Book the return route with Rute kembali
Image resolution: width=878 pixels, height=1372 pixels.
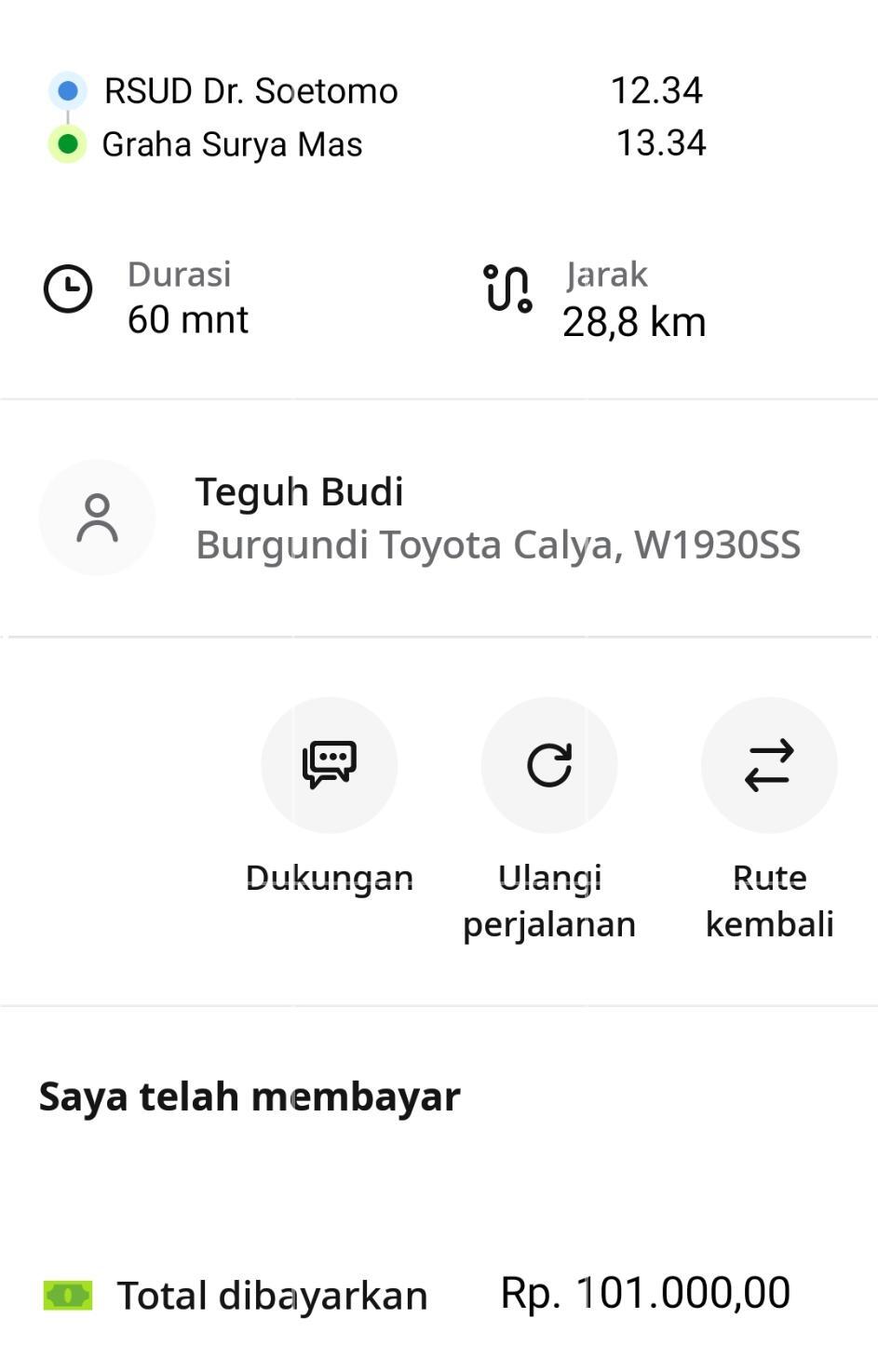pyautogui.click(x=768, y=765)
